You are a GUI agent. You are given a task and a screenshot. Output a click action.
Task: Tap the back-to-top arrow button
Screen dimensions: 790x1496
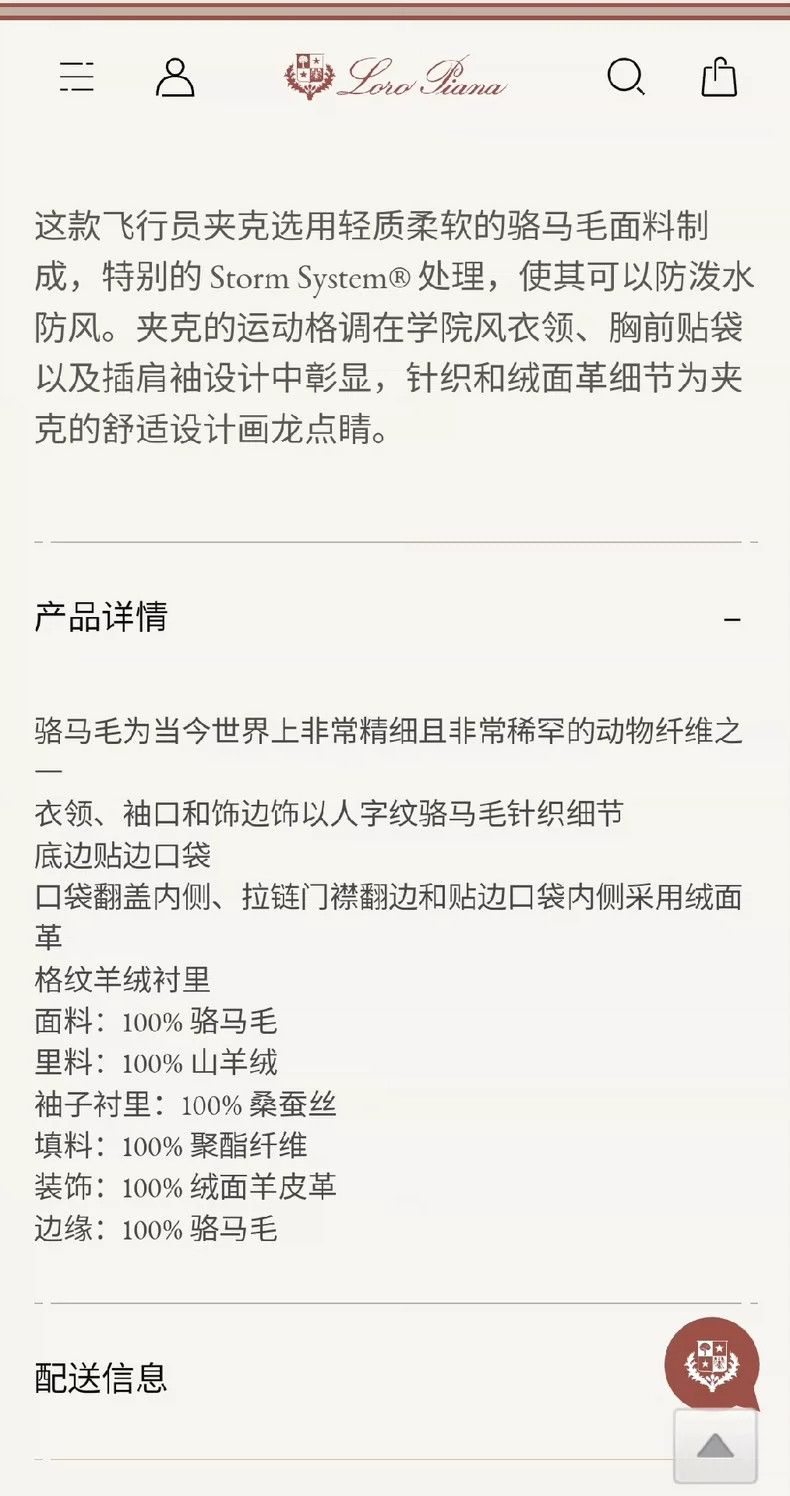coord(715,1446)
